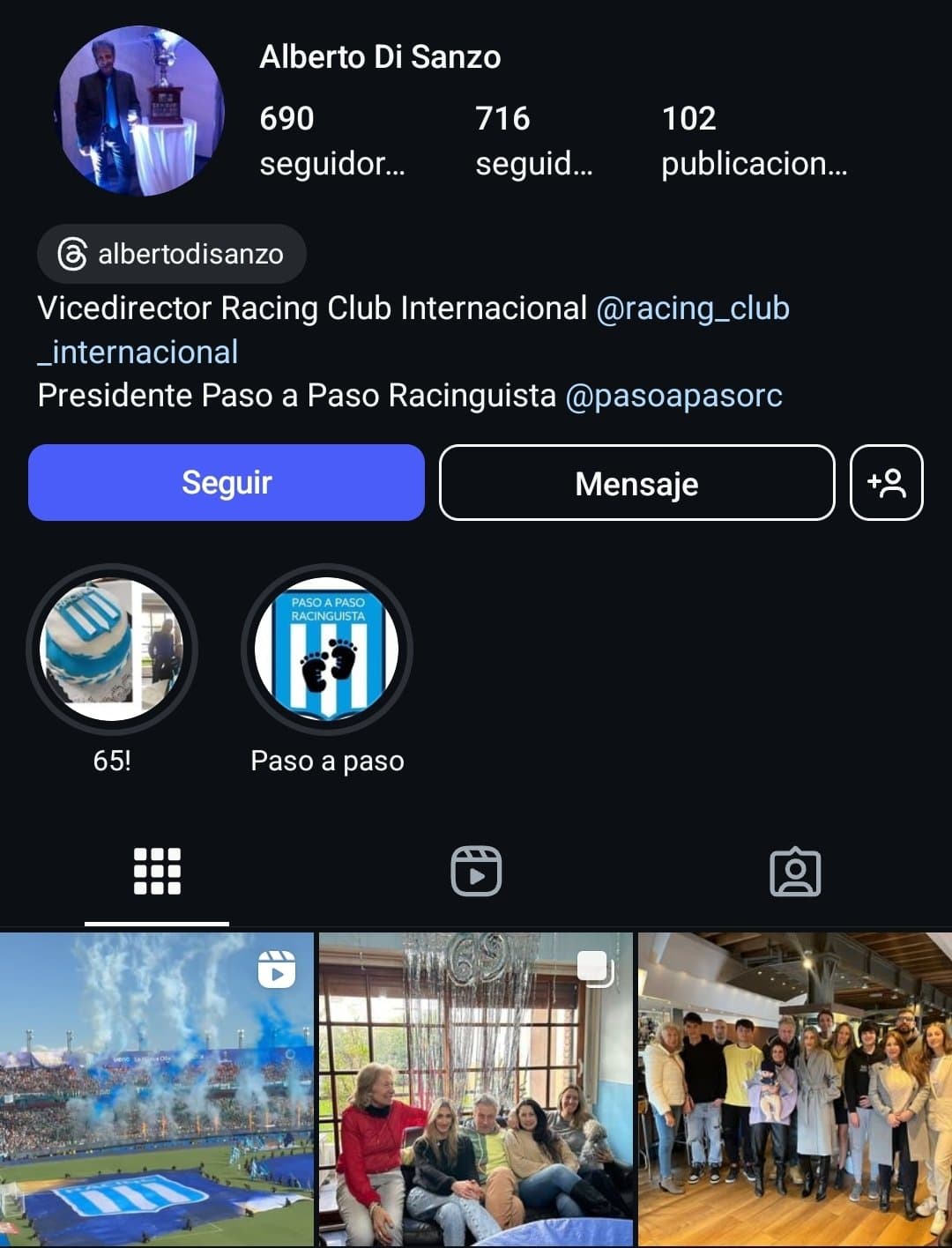Follow Alberto Di Sanzo with Seguir
This screenshot has width=952, height=1248.
pyautogui.click(x=227, y=483)
